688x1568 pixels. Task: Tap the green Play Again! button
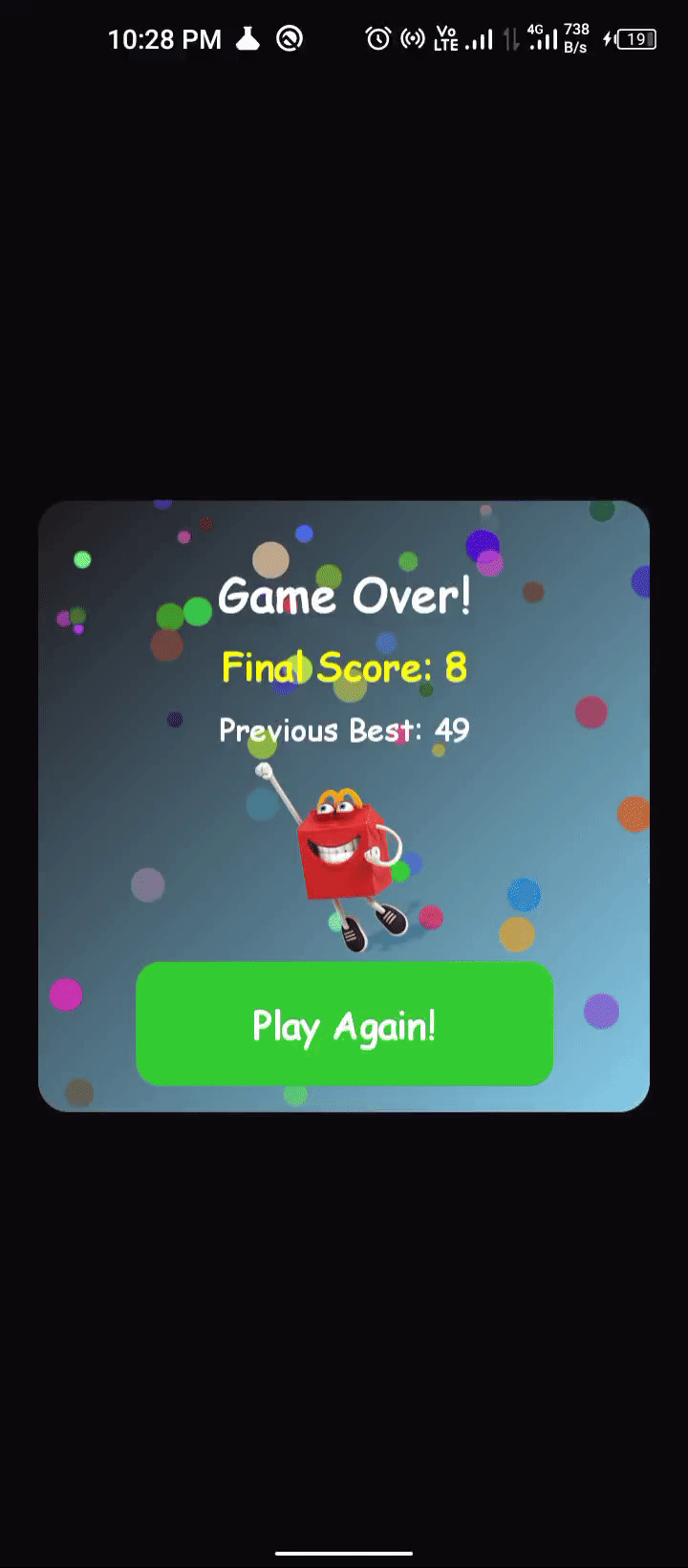[x=344, y=1024]
